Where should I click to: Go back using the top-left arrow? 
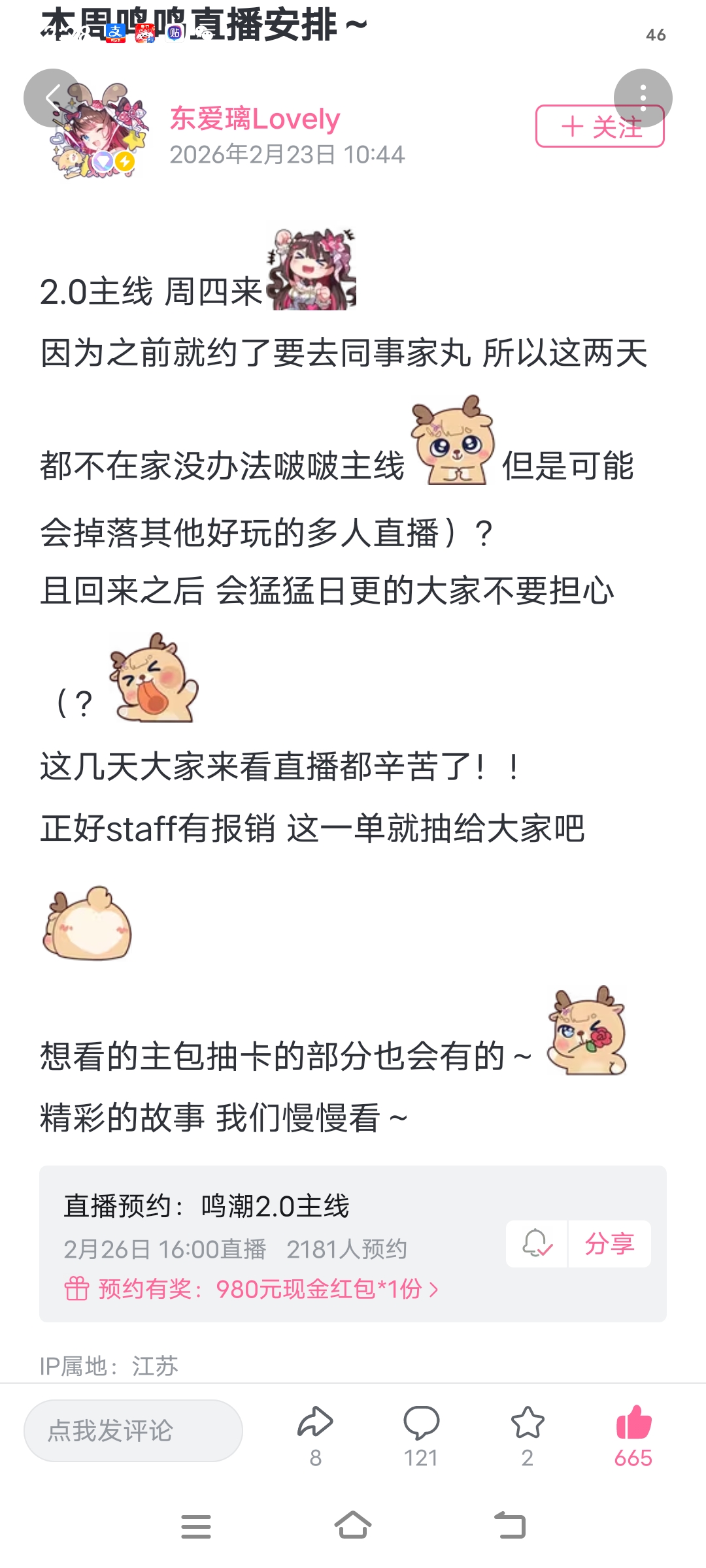(x=53, y=98)
